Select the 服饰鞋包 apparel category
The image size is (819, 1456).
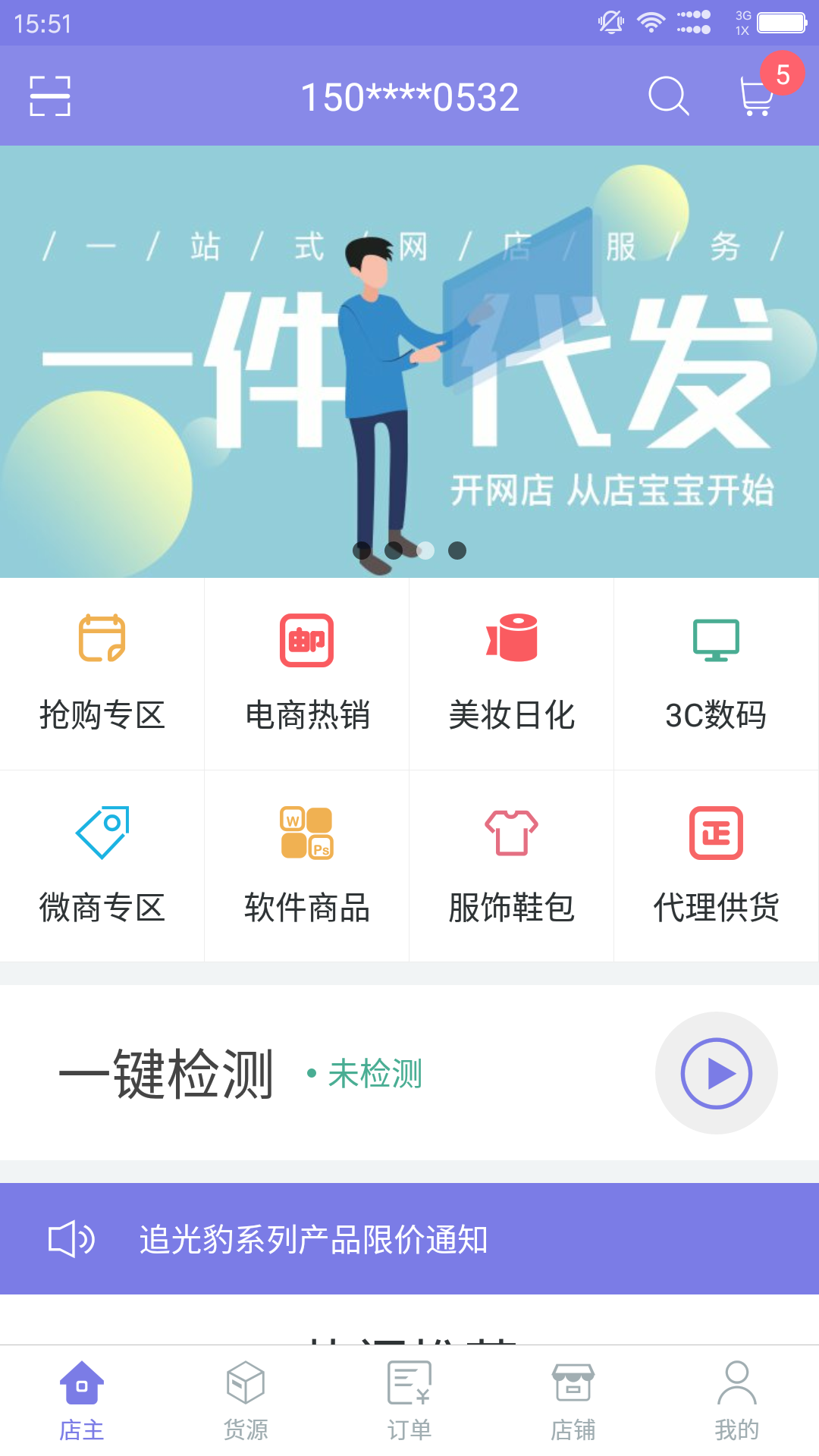(x=511, y=866)
